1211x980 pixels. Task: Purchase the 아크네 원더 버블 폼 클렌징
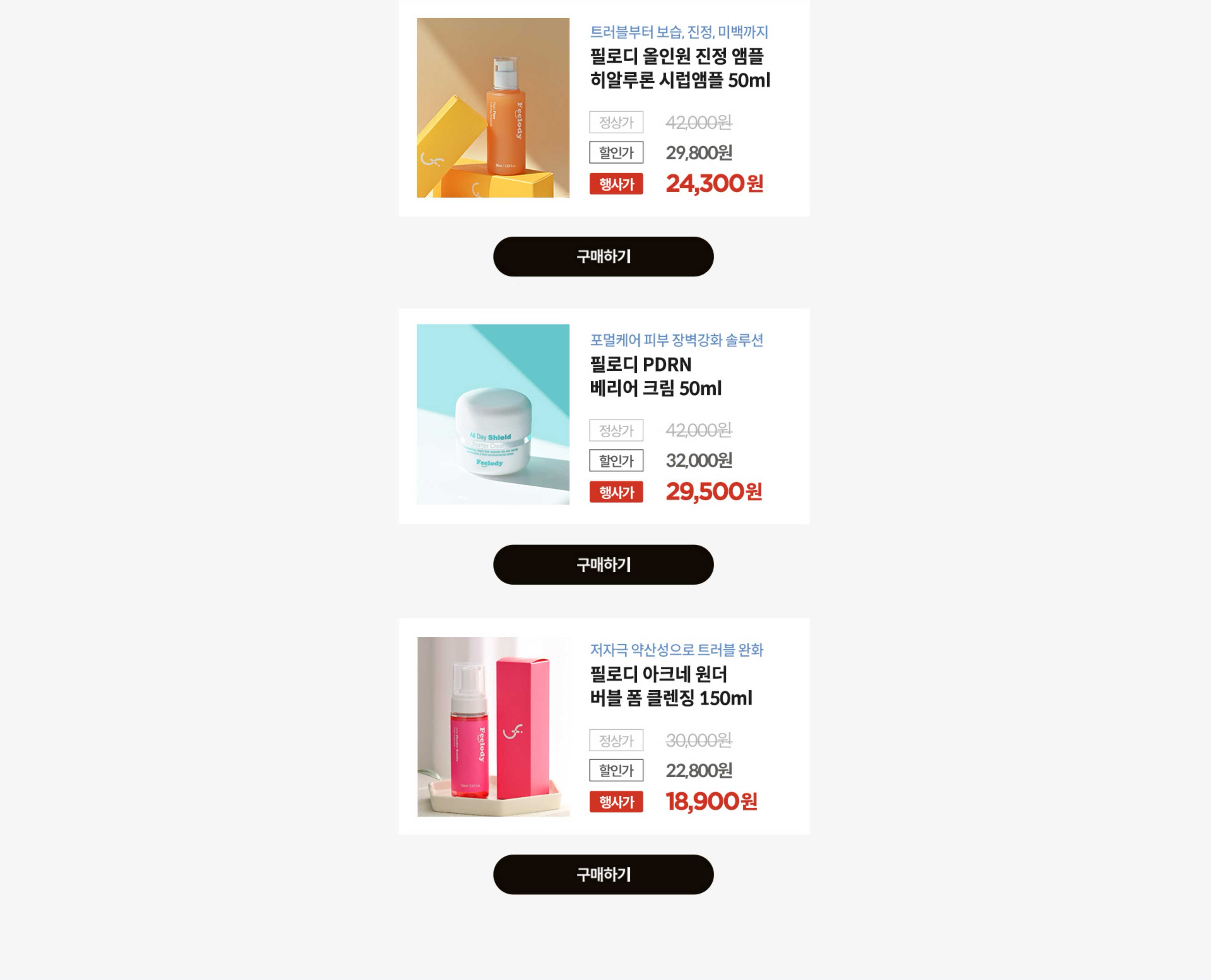point(603,874)
